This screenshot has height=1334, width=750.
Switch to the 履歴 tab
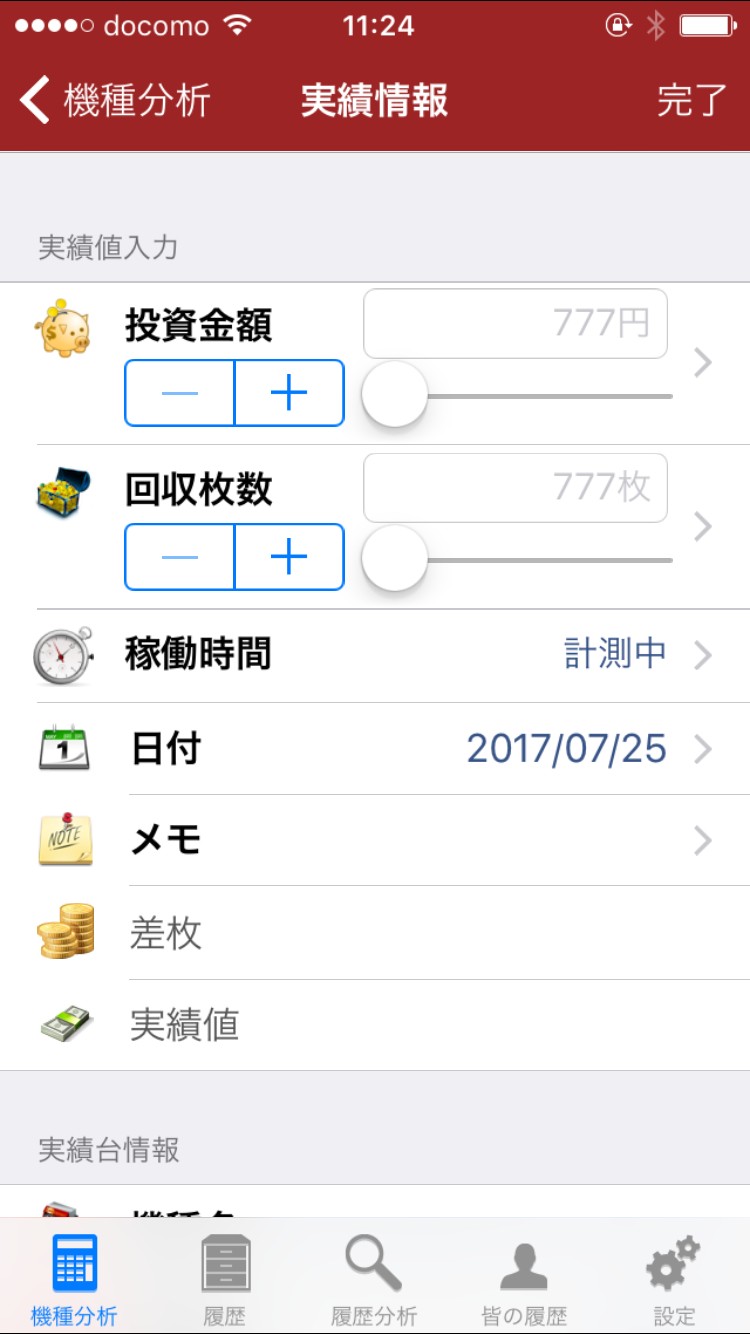pos(225,1279)
